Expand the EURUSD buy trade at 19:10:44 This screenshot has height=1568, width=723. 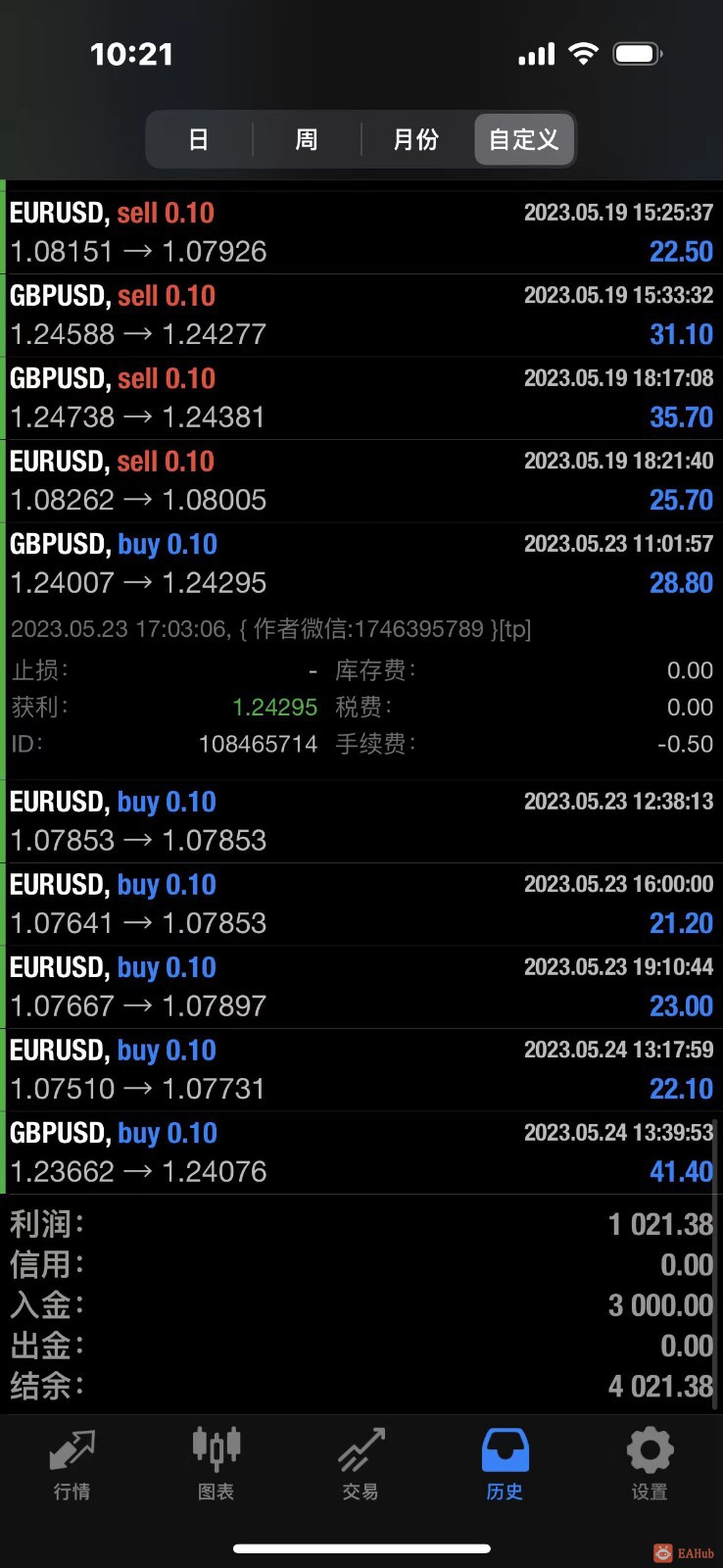click(361, 987)
